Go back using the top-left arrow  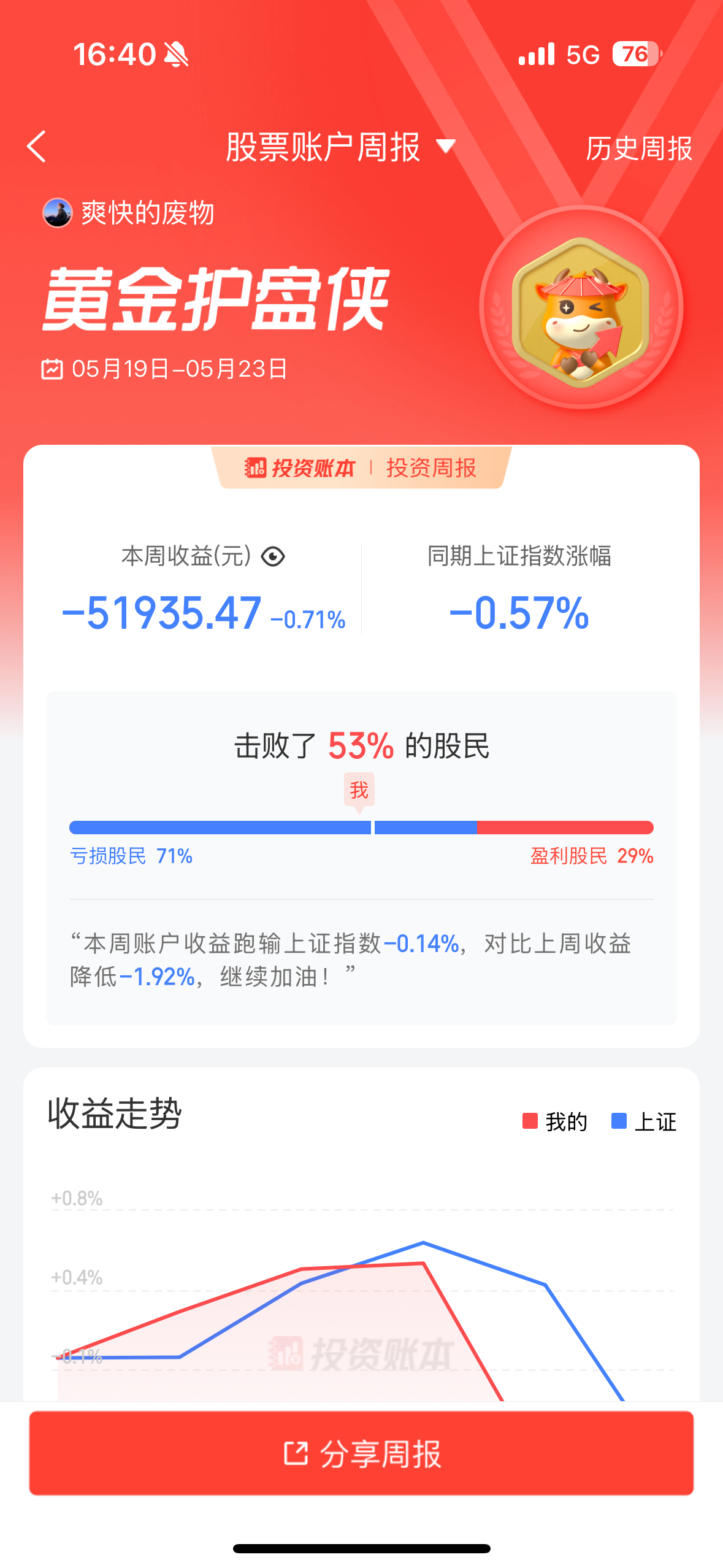(x=37, y=147)
